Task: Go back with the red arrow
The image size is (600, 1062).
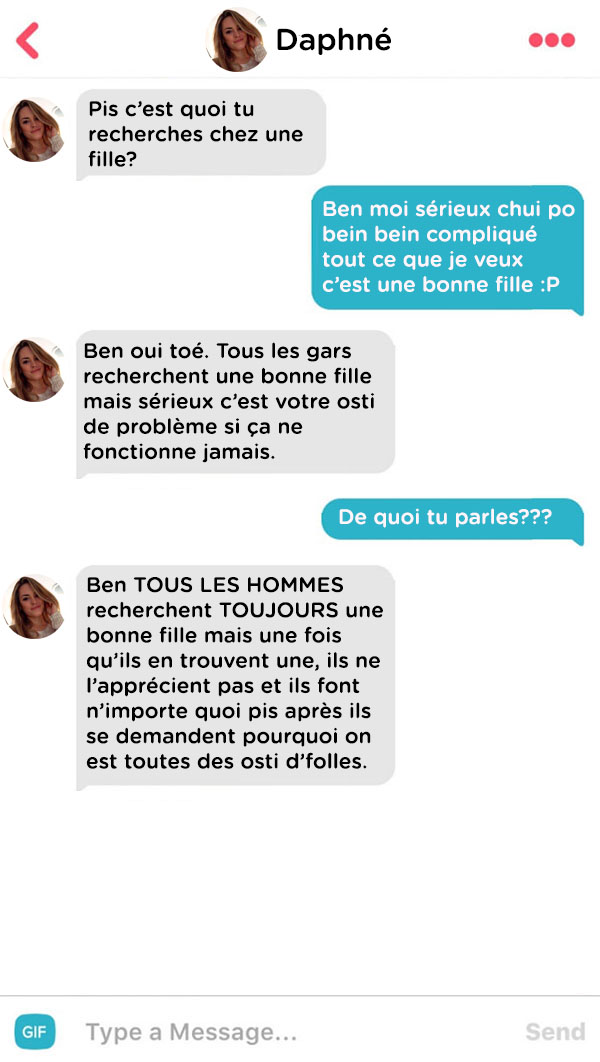Action: [x=28, y=40]
